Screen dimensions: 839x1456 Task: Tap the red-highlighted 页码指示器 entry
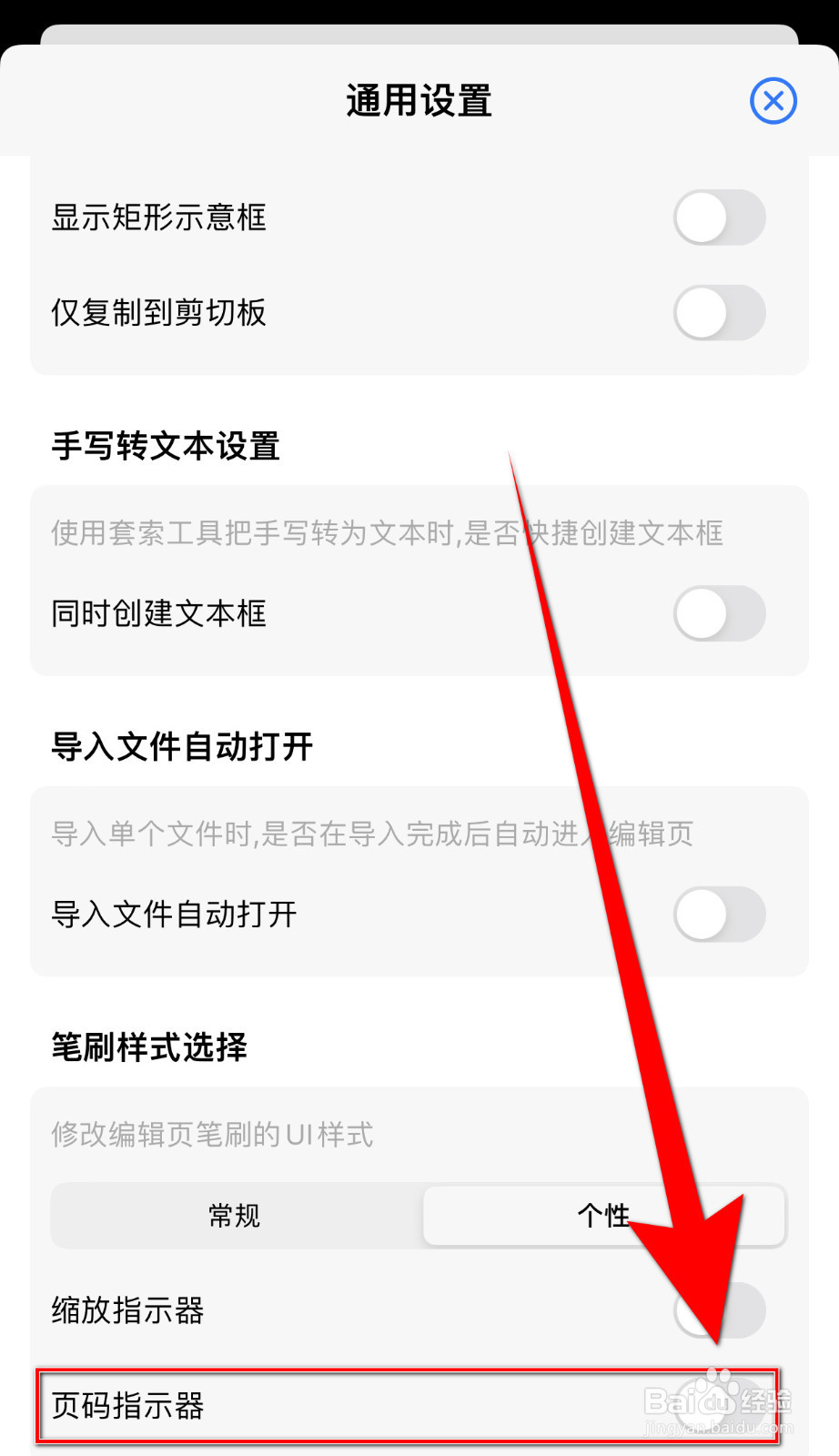(129, 1406)
